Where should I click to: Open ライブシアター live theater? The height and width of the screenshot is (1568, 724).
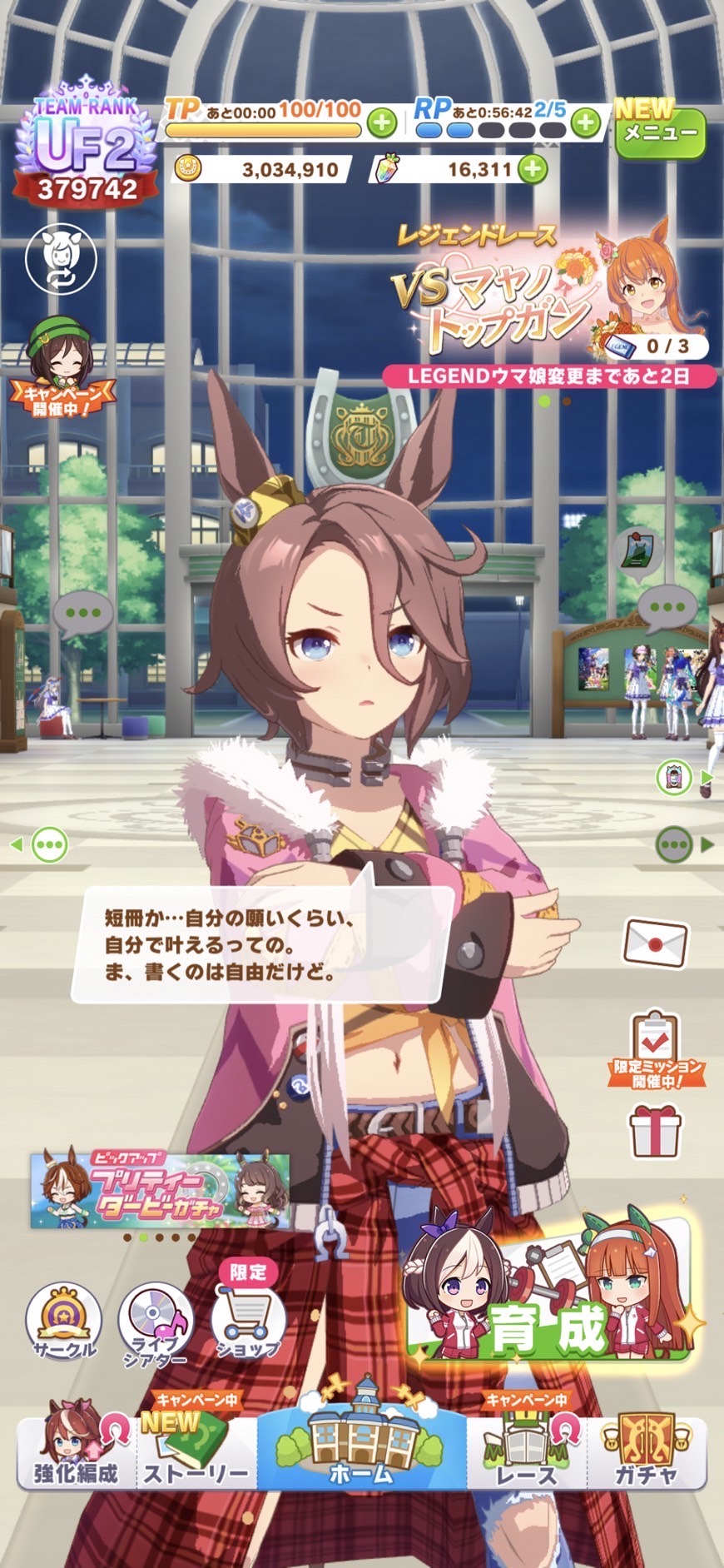point(155,1324)
